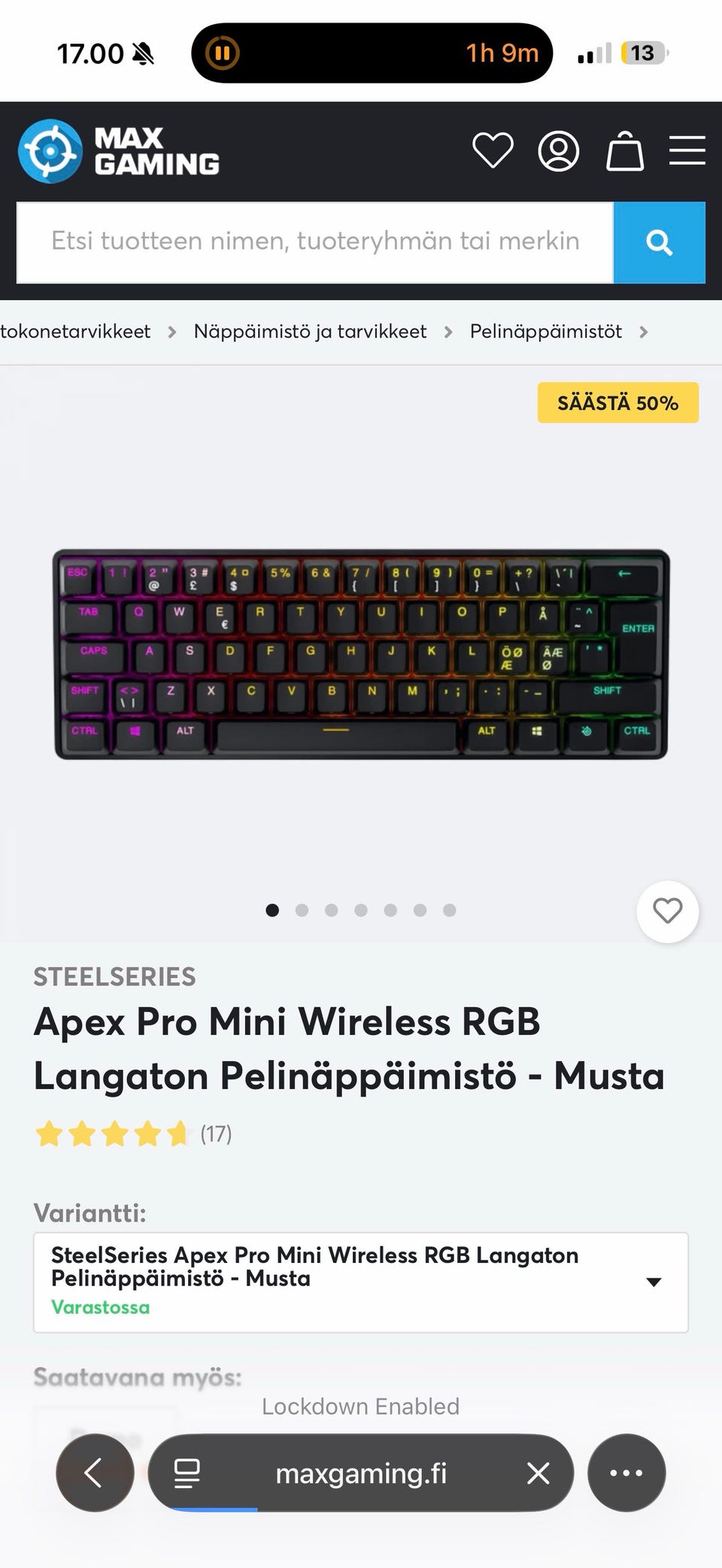Open the wishlist heart in the header

click(493, 150)
